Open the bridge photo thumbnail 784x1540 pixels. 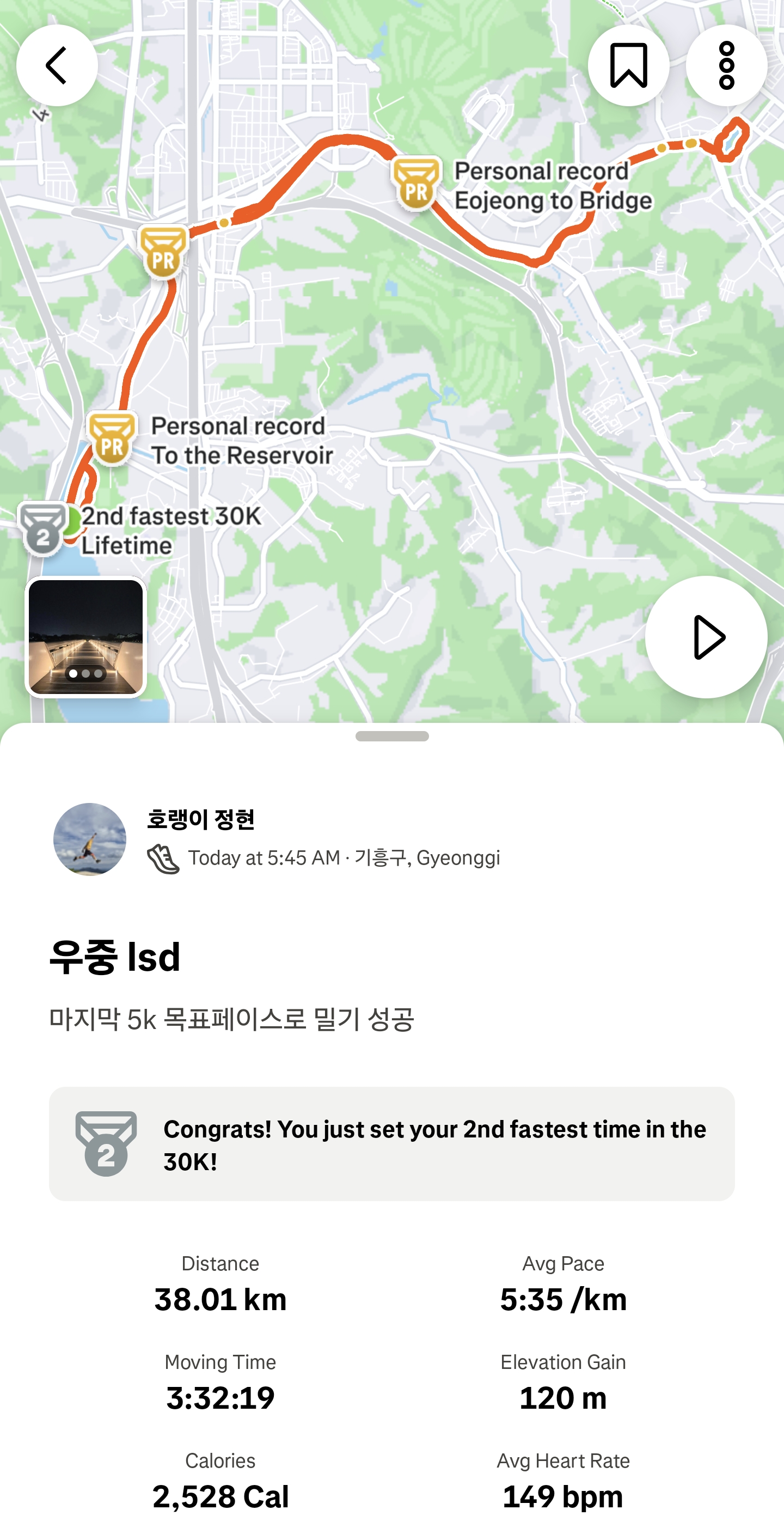click(86, 637)
